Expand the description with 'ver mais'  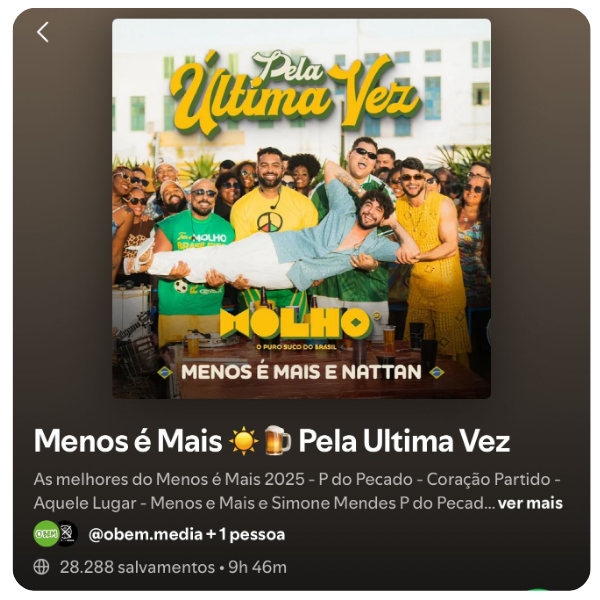(x=529, y=503)
